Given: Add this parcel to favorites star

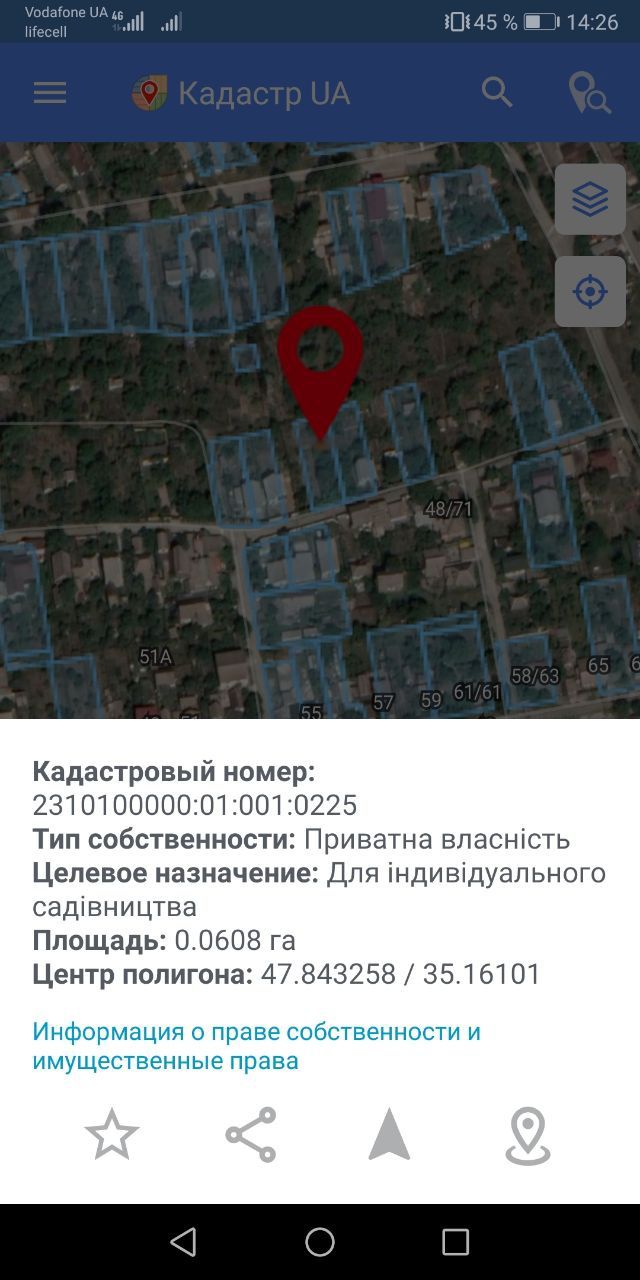Looking at the screenshot, I should (x=111, y=1135).
